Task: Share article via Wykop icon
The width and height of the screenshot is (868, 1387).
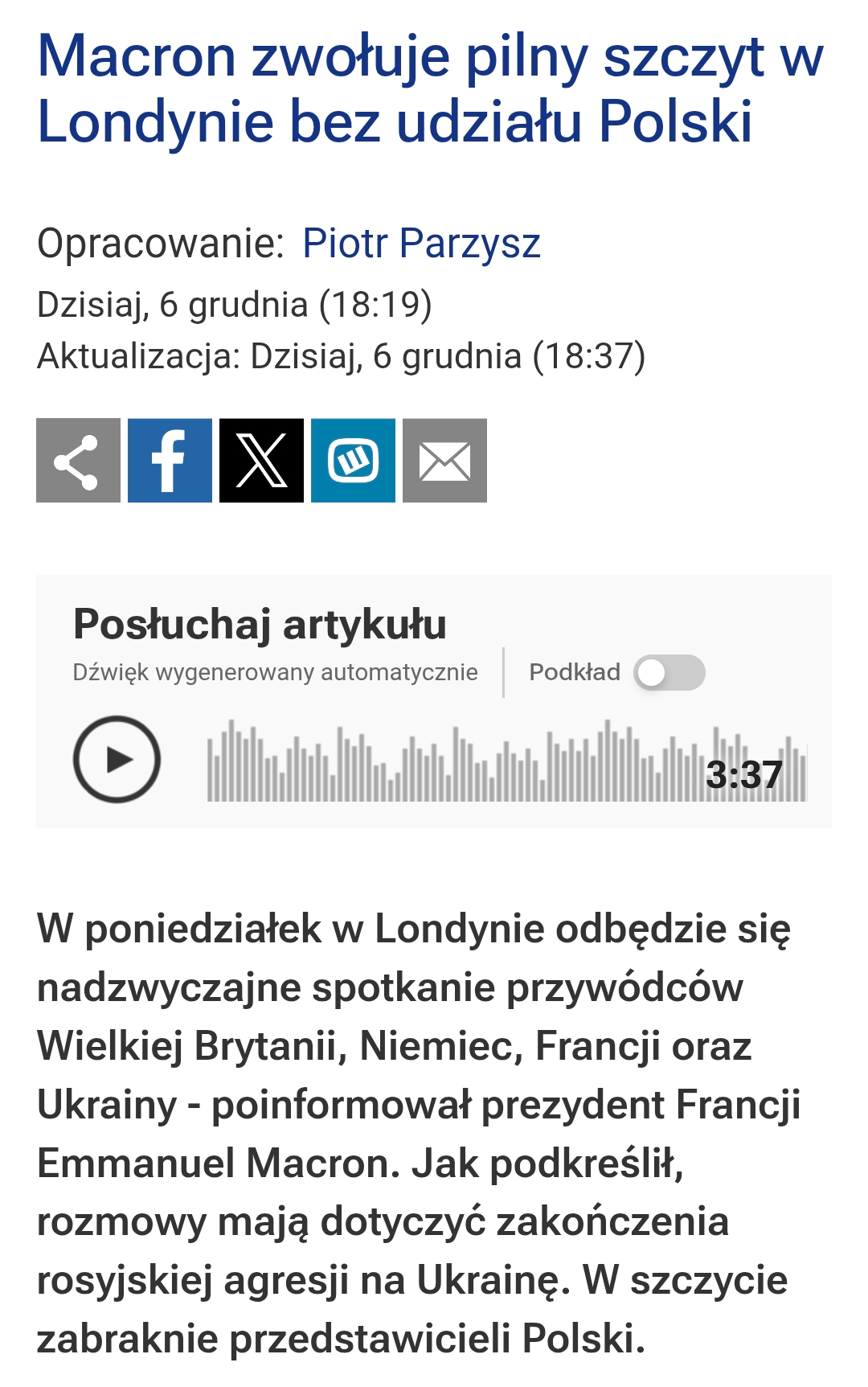Action: 353,461
